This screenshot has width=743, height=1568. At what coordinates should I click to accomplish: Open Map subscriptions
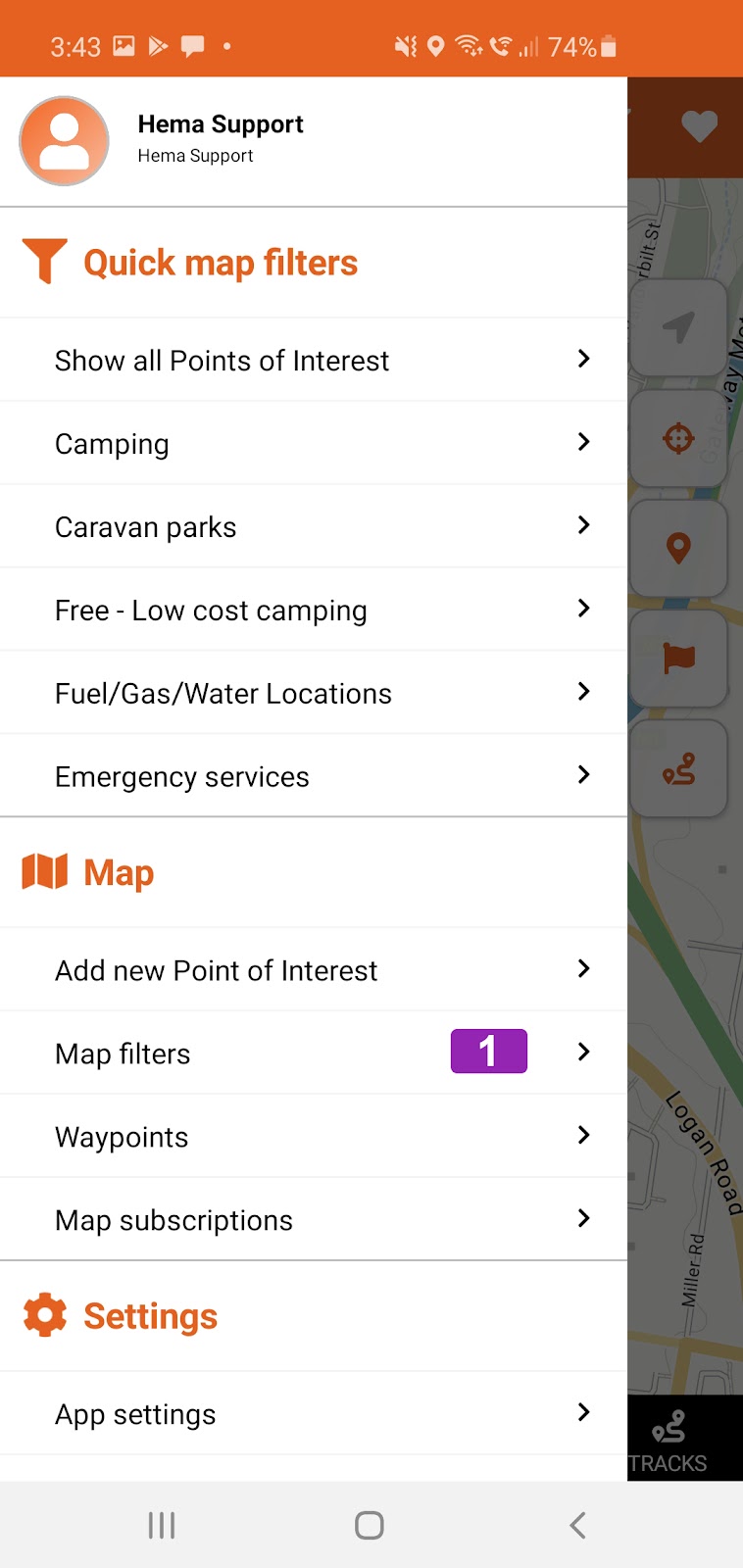point(314,1219)
